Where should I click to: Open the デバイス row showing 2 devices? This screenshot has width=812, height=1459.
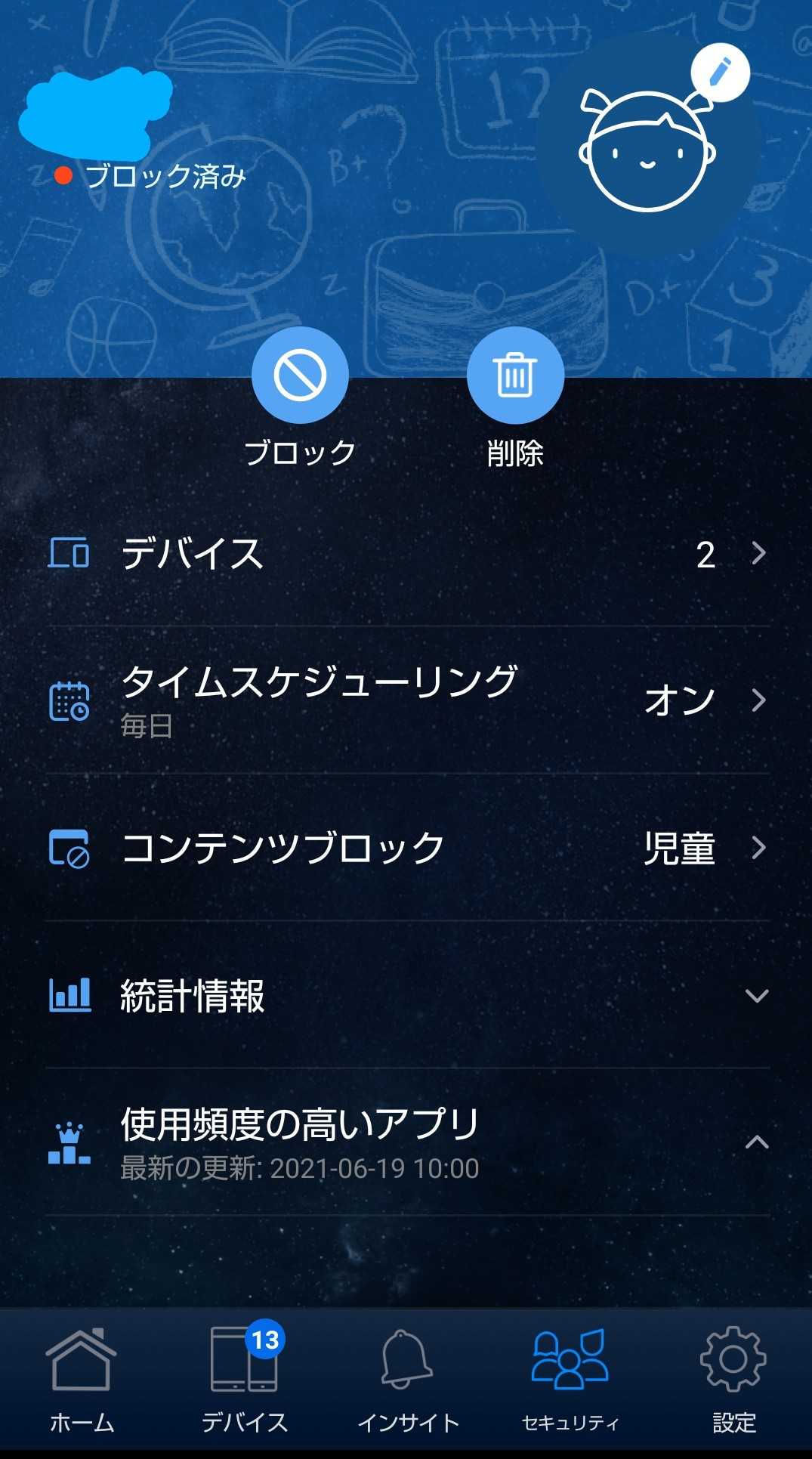click(408, 554)
